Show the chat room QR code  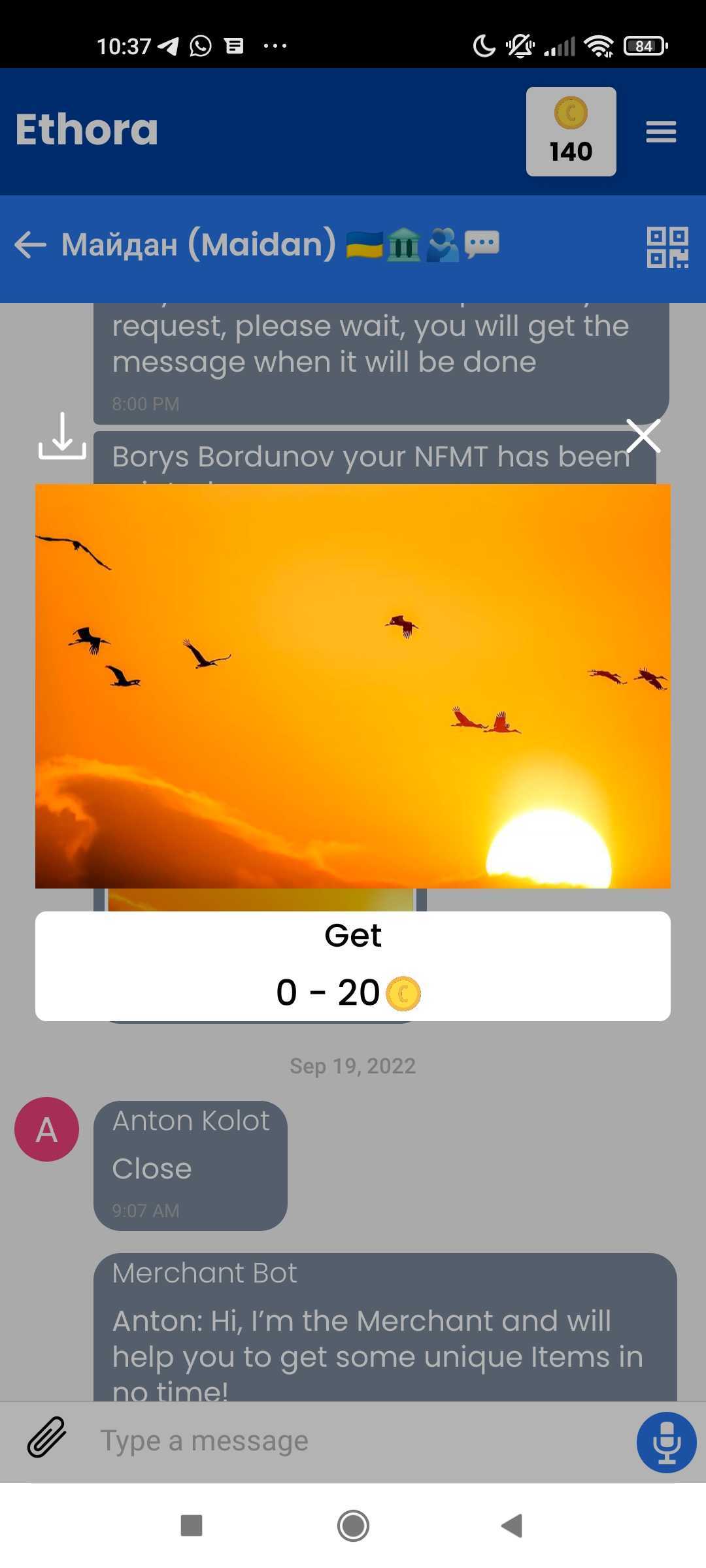tap(667, 247)
